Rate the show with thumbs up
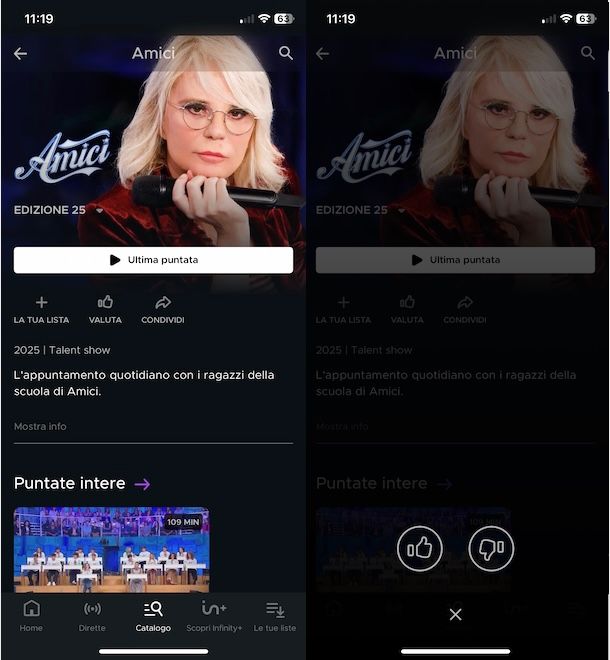The width and height of the screenshot is (610, 660). click(x=420, y=548)
